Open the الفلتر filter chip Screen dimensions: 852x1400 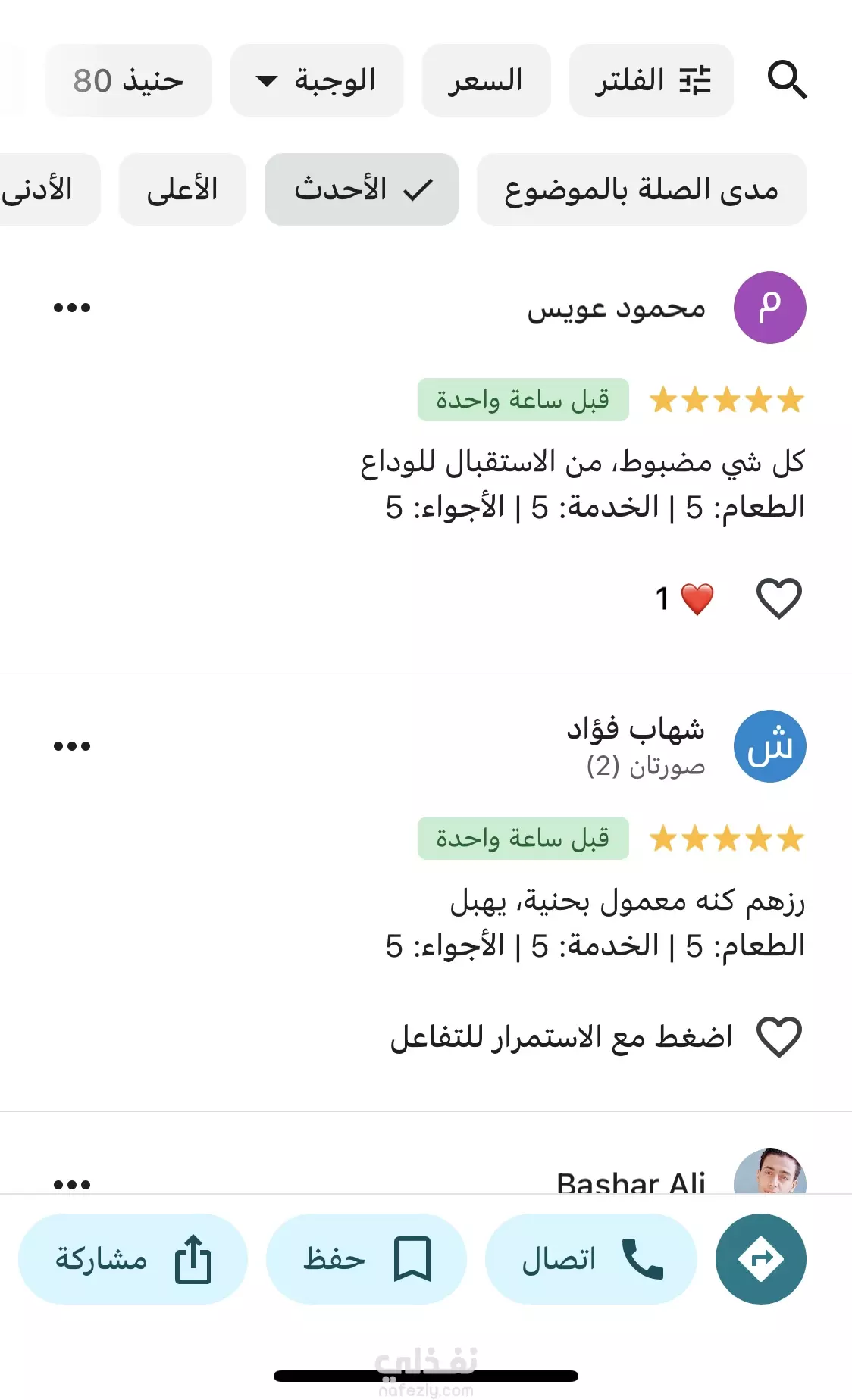coord(651,80)
